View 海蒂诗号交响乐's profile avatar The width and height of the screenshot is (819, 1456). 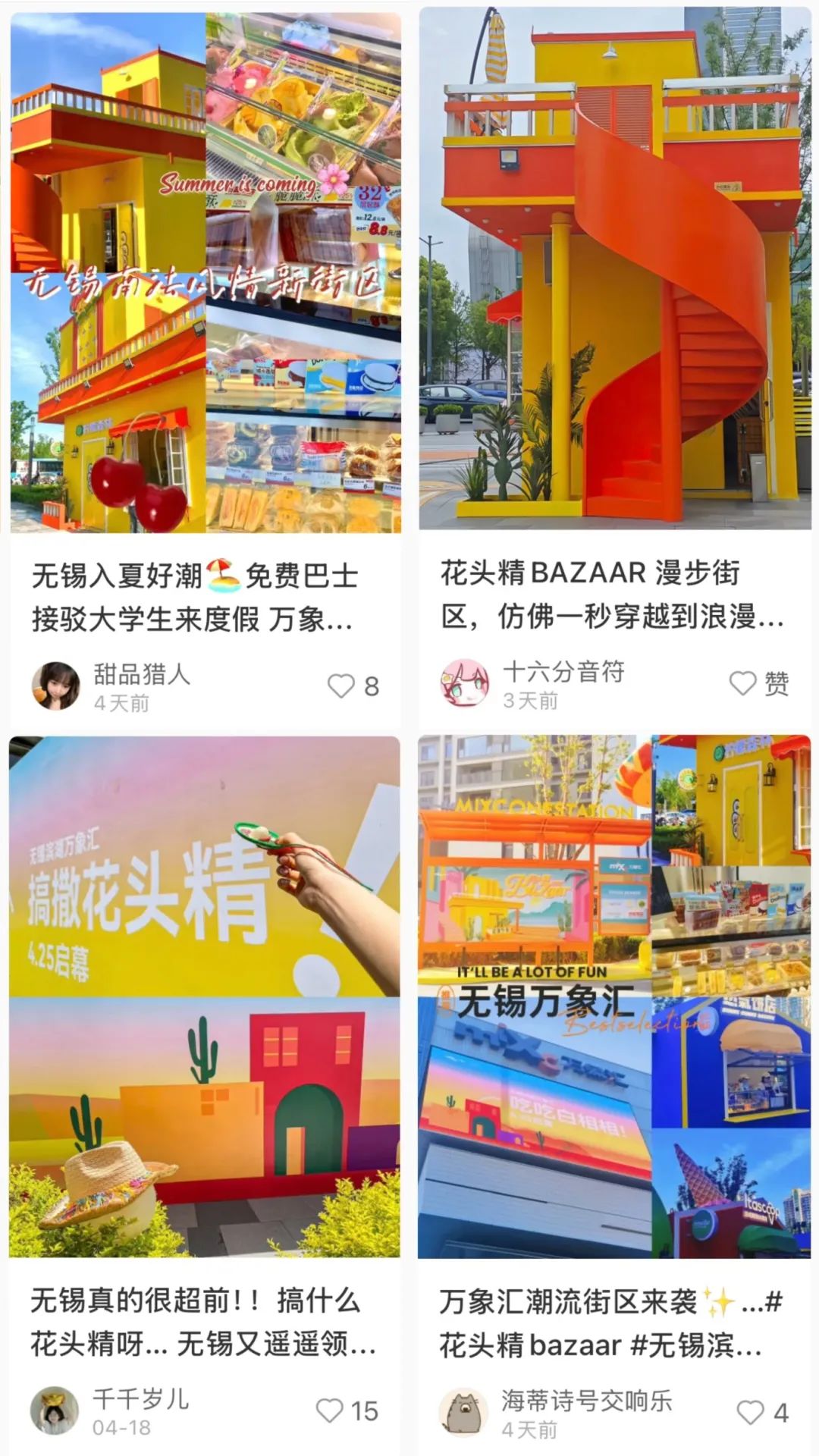click(x=463, y=1413)
